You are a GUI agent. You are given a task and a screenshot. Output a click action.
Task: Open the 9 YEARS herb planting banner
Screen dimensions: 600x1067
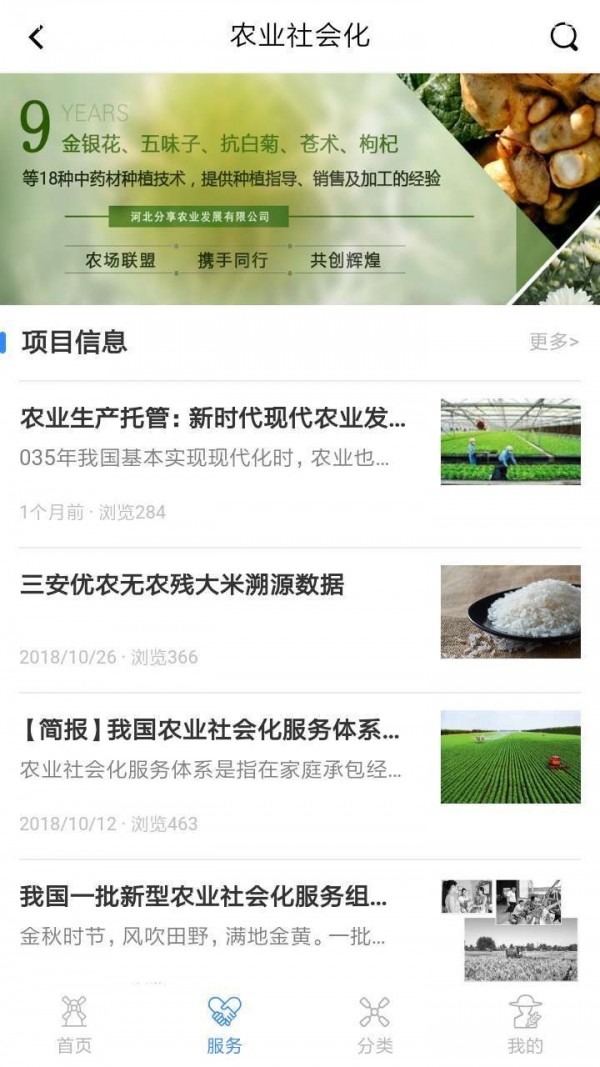300,188
